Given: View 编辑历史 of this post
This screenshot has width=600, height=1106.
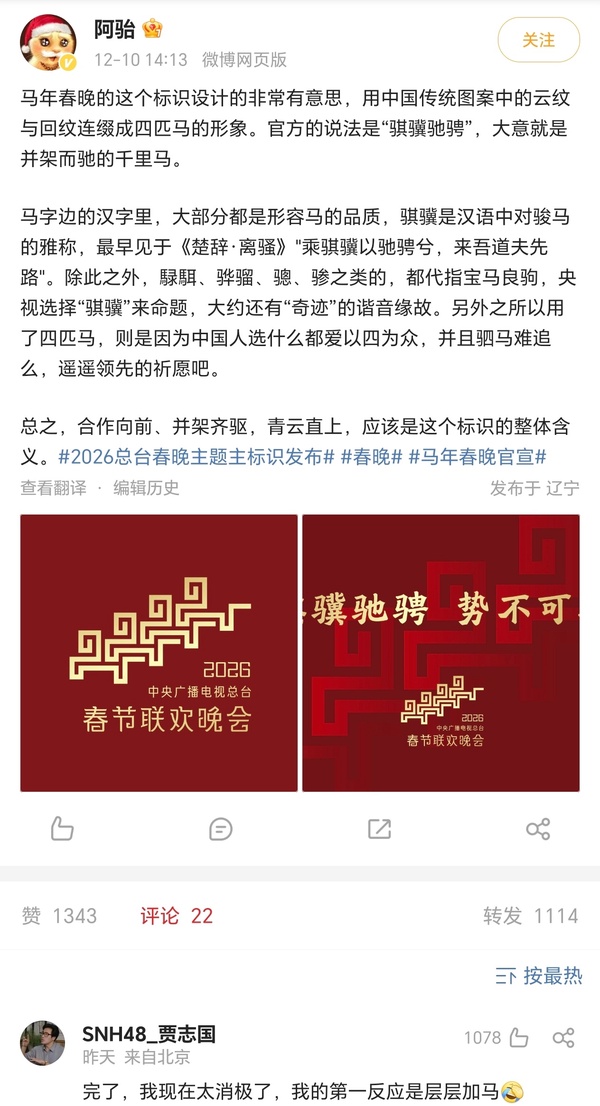Looking at the screenshot, I should 146,487.
